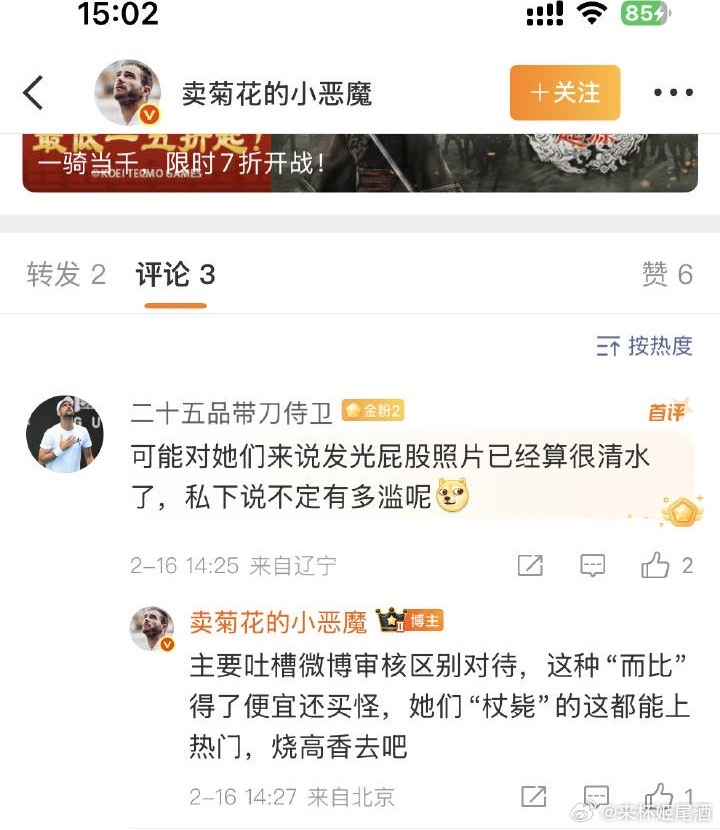
Task: Reply to 二十五品带刀侍卫's comment
Action: coord(593,566)
